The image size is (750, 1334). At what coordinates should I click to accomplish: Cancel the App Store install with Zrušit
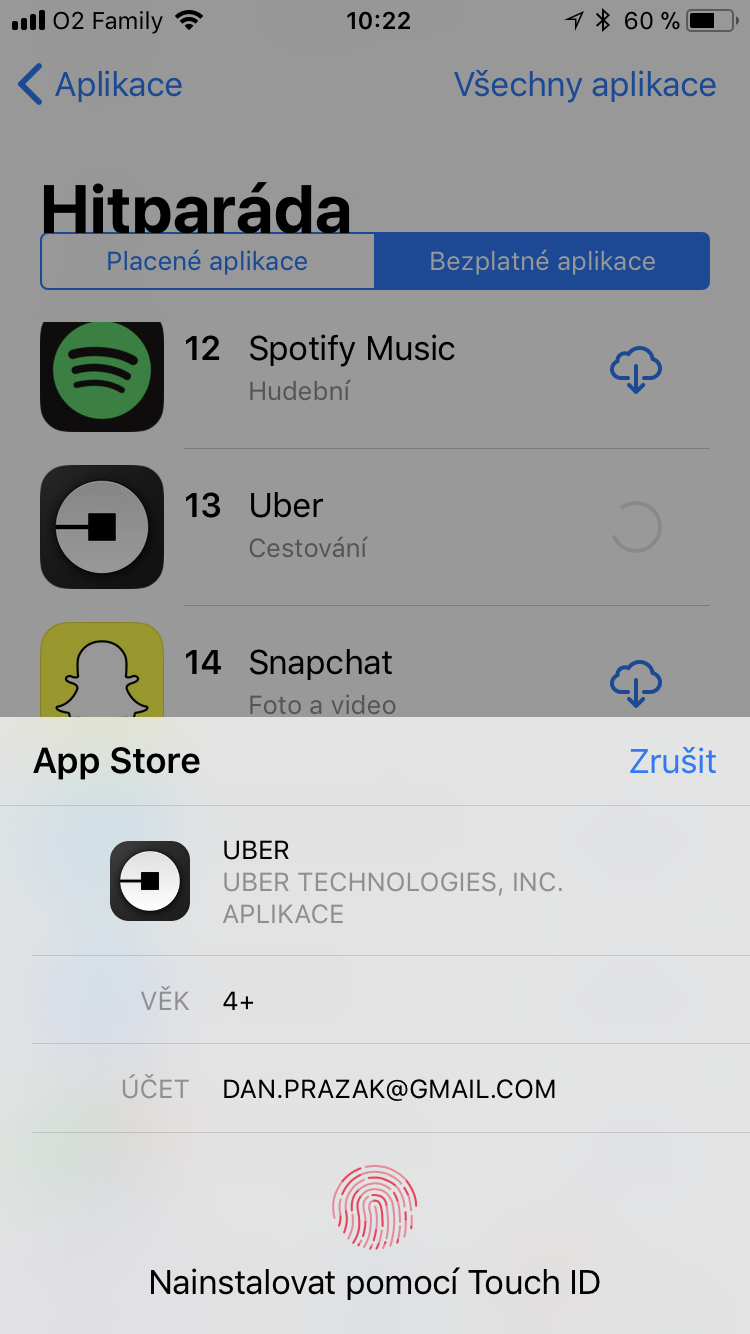[x=672, y=761]
